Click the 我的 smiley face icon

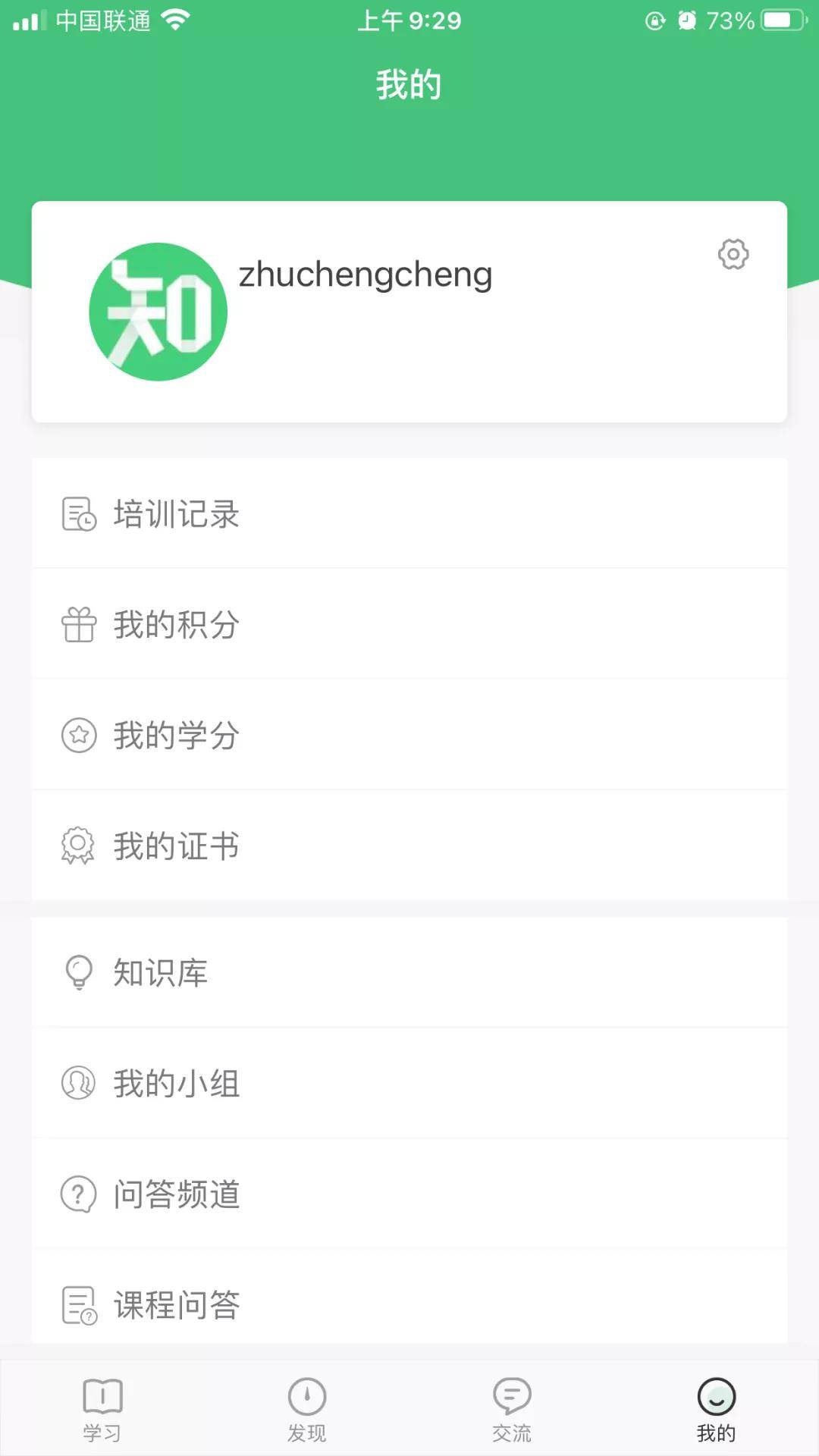716,1398
